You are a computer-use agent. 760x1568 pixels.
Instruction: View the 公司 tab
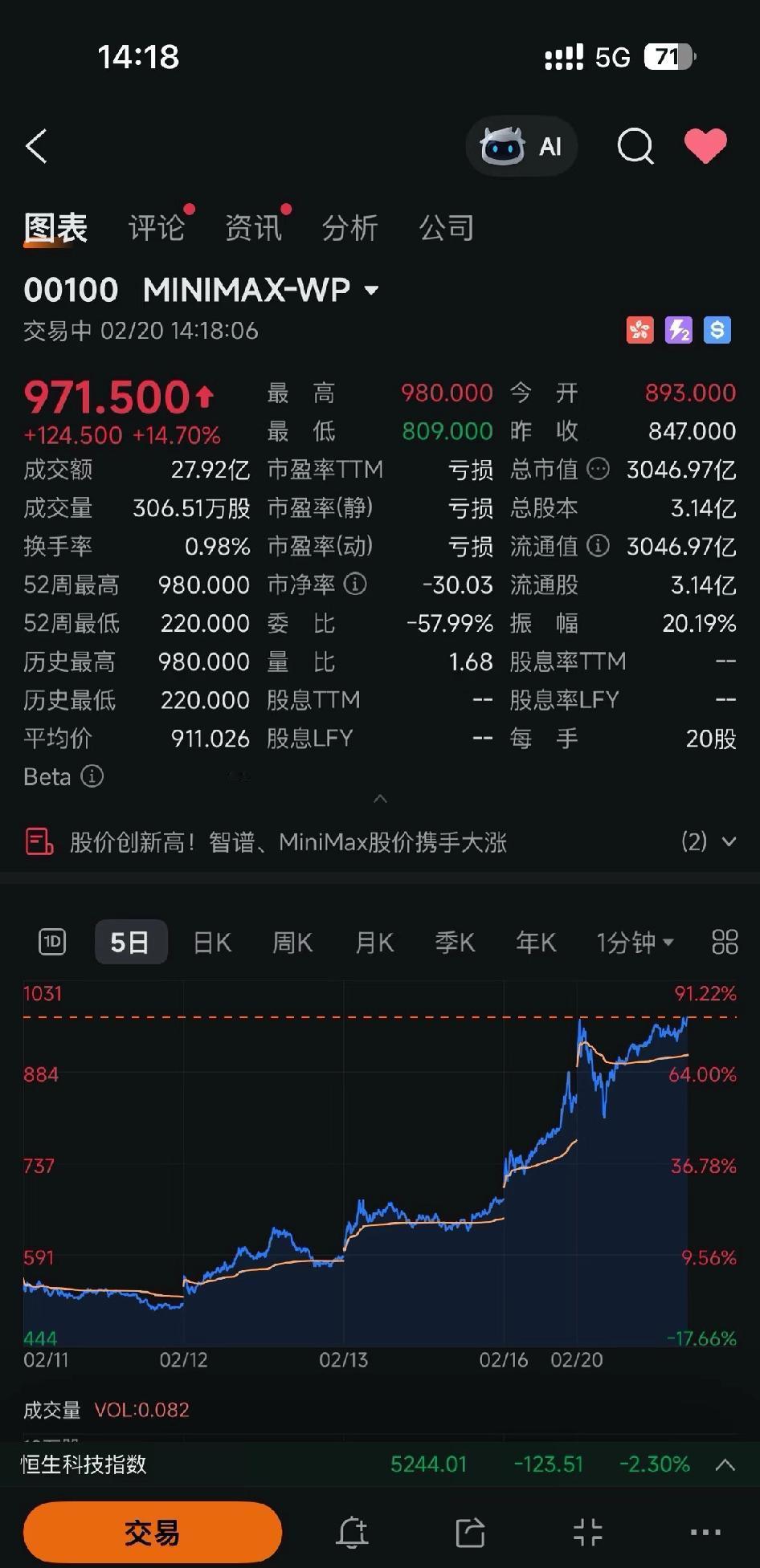click(x=446, y=228)
